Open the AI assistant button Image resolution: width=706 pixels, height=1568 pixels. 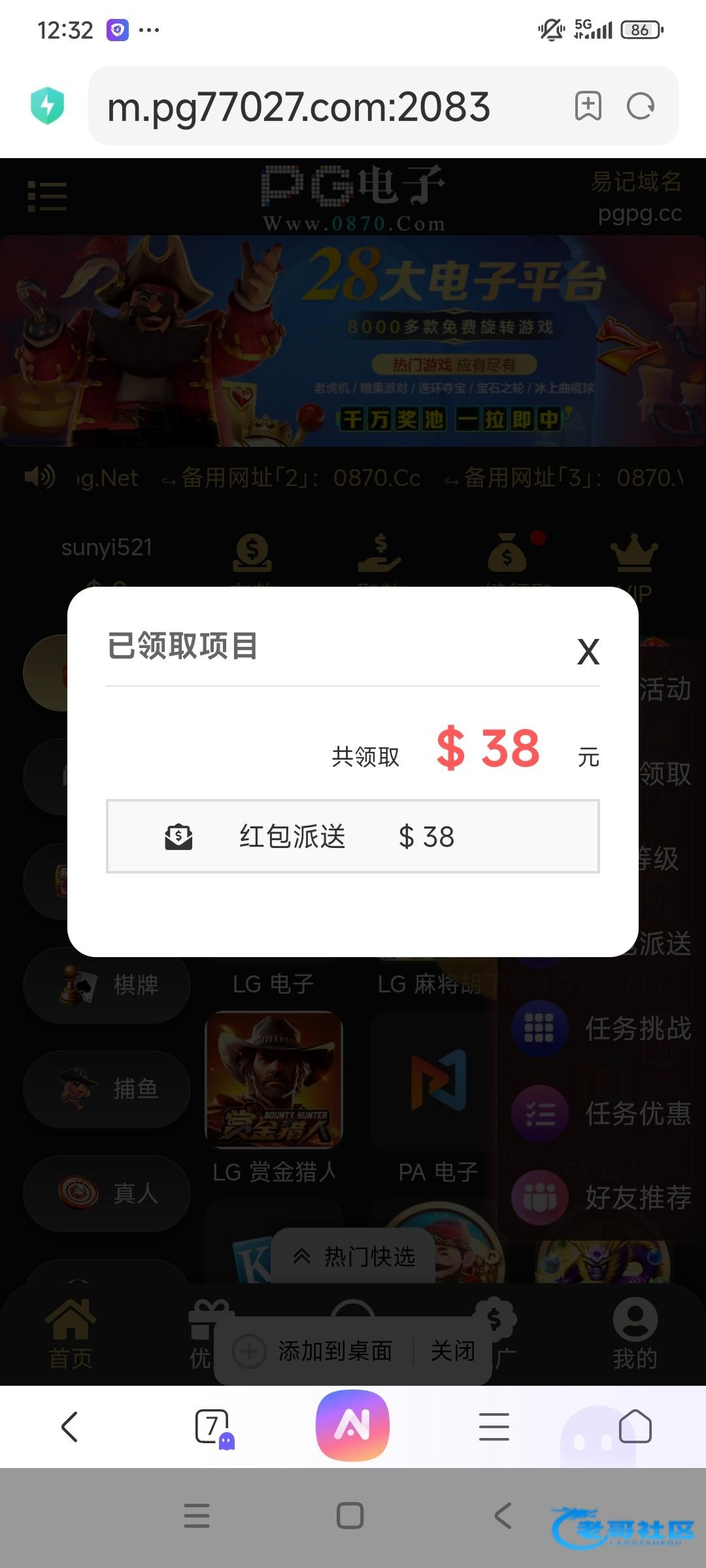pos(353,1425)
